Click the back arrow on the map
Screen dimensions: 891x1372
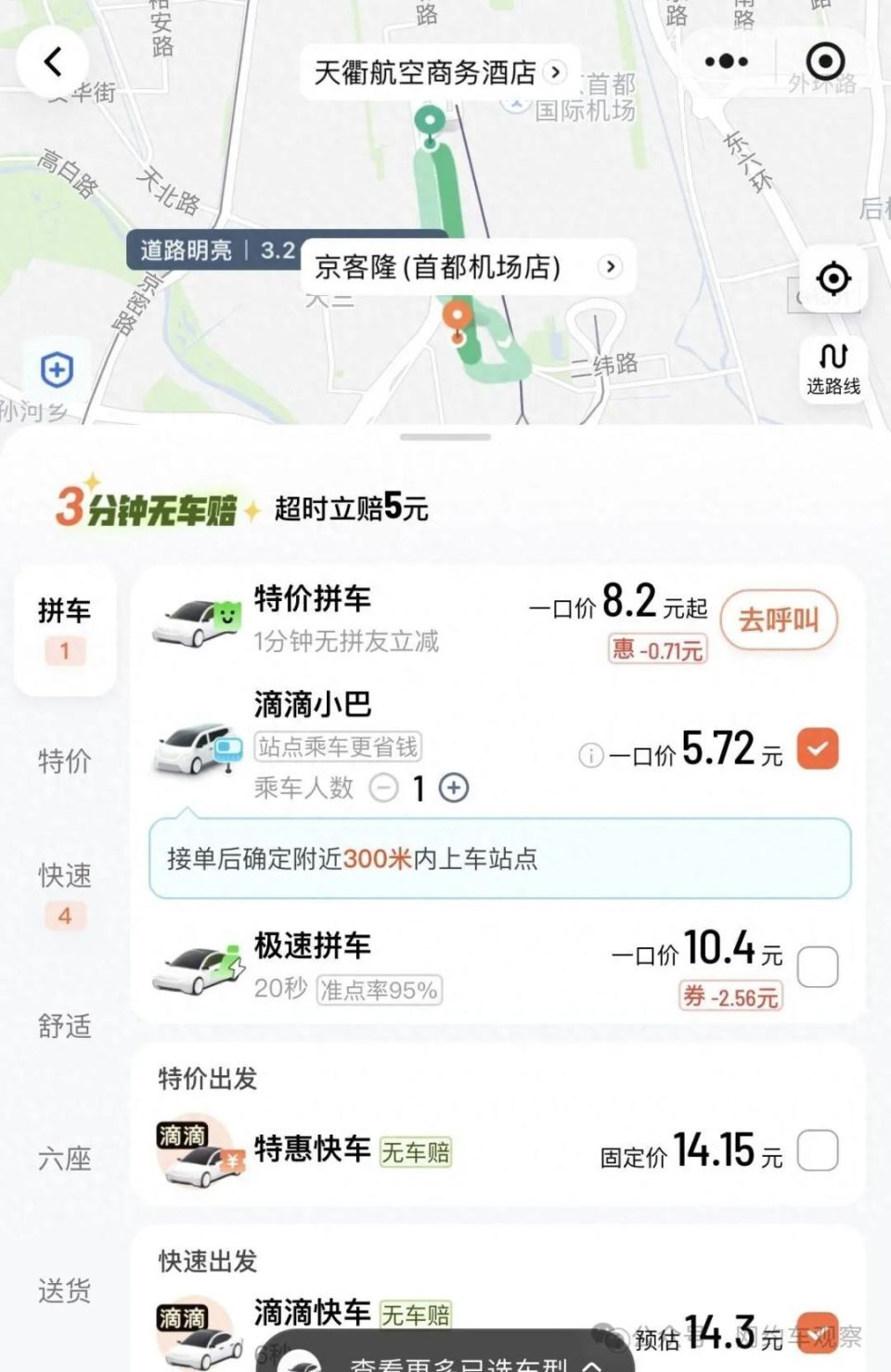tap(53, 62)
